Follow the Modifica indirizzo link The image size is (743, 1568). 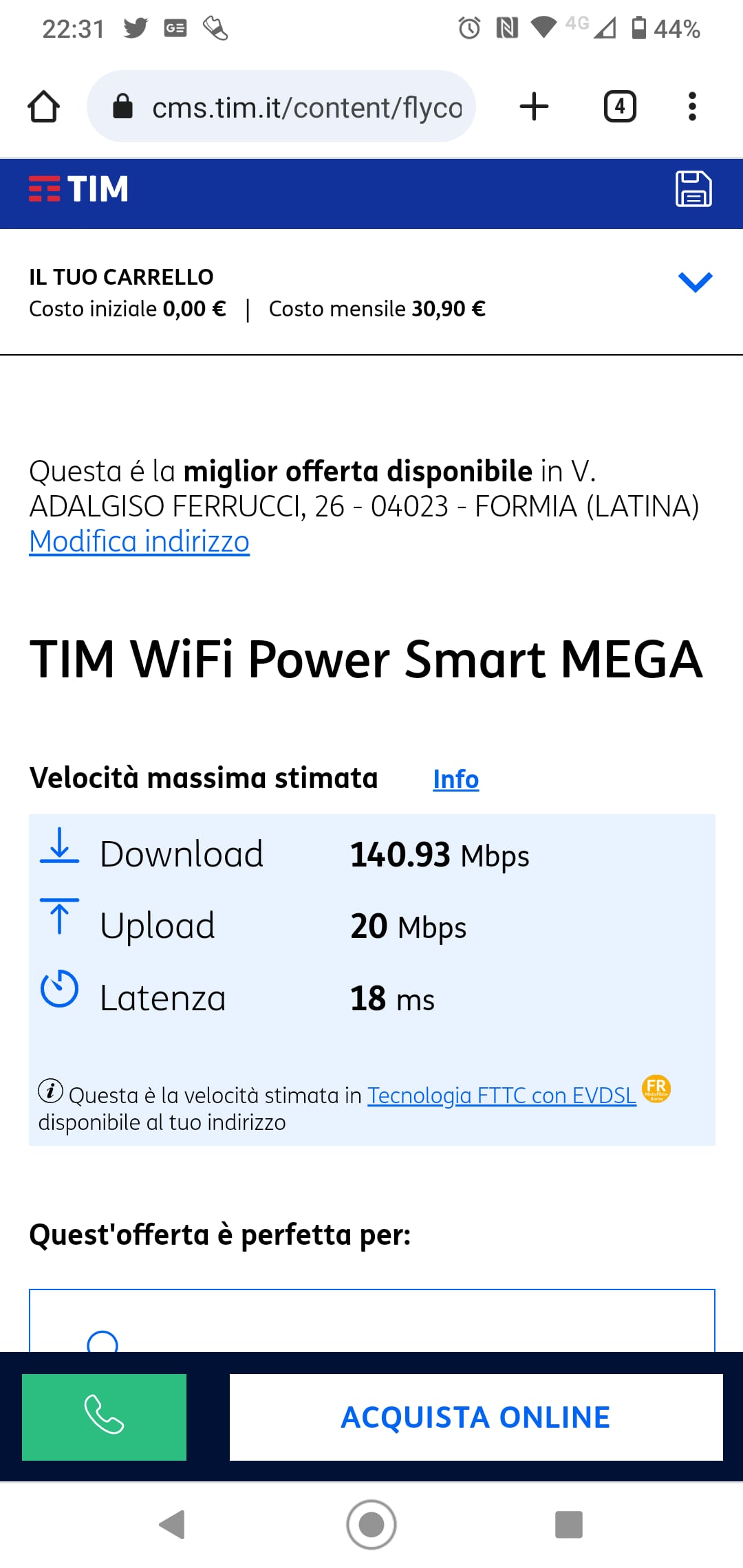coord(139,542)
